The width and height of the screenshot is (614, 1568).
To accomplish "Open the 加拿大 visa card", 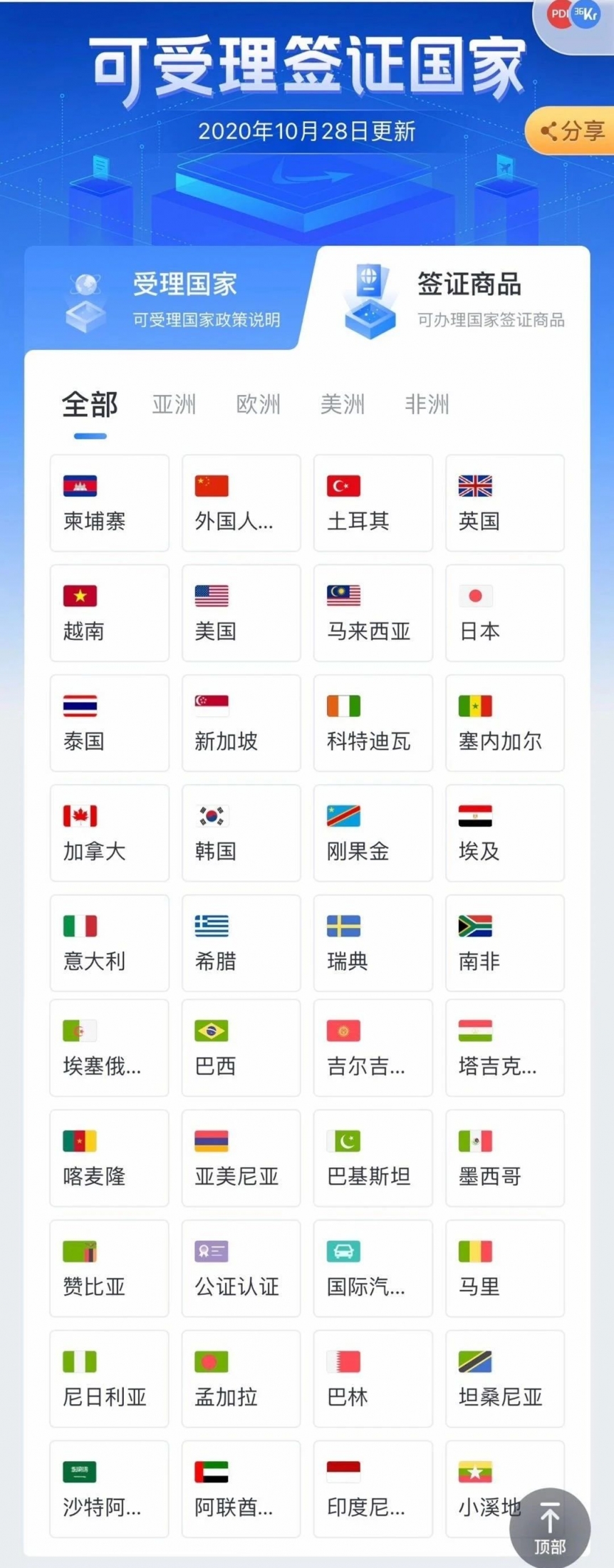I will point(110,833).
